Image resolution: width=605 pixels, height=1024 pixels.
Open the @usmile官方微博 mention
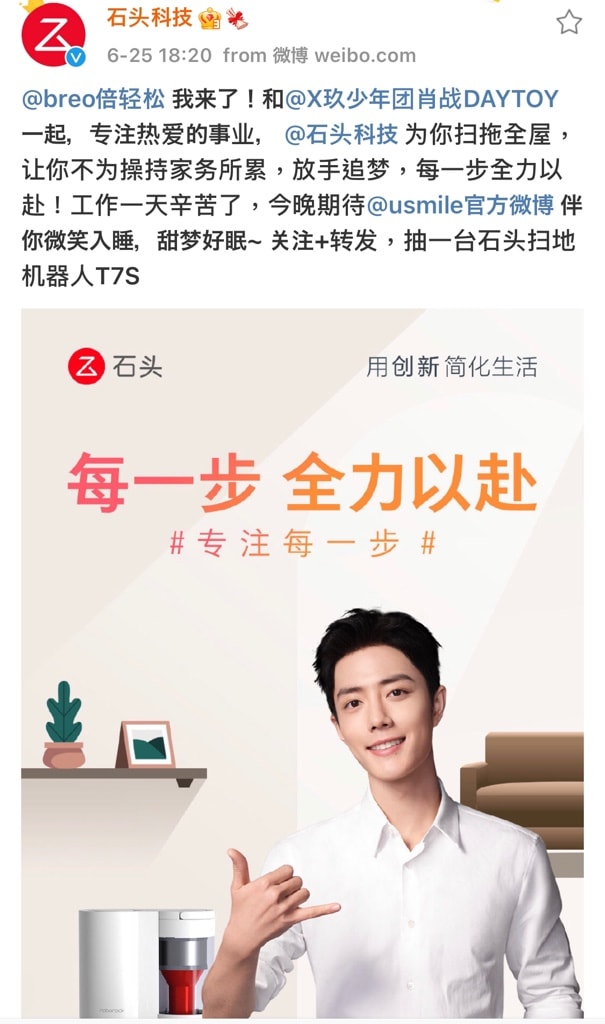click(x=461, y=205)
